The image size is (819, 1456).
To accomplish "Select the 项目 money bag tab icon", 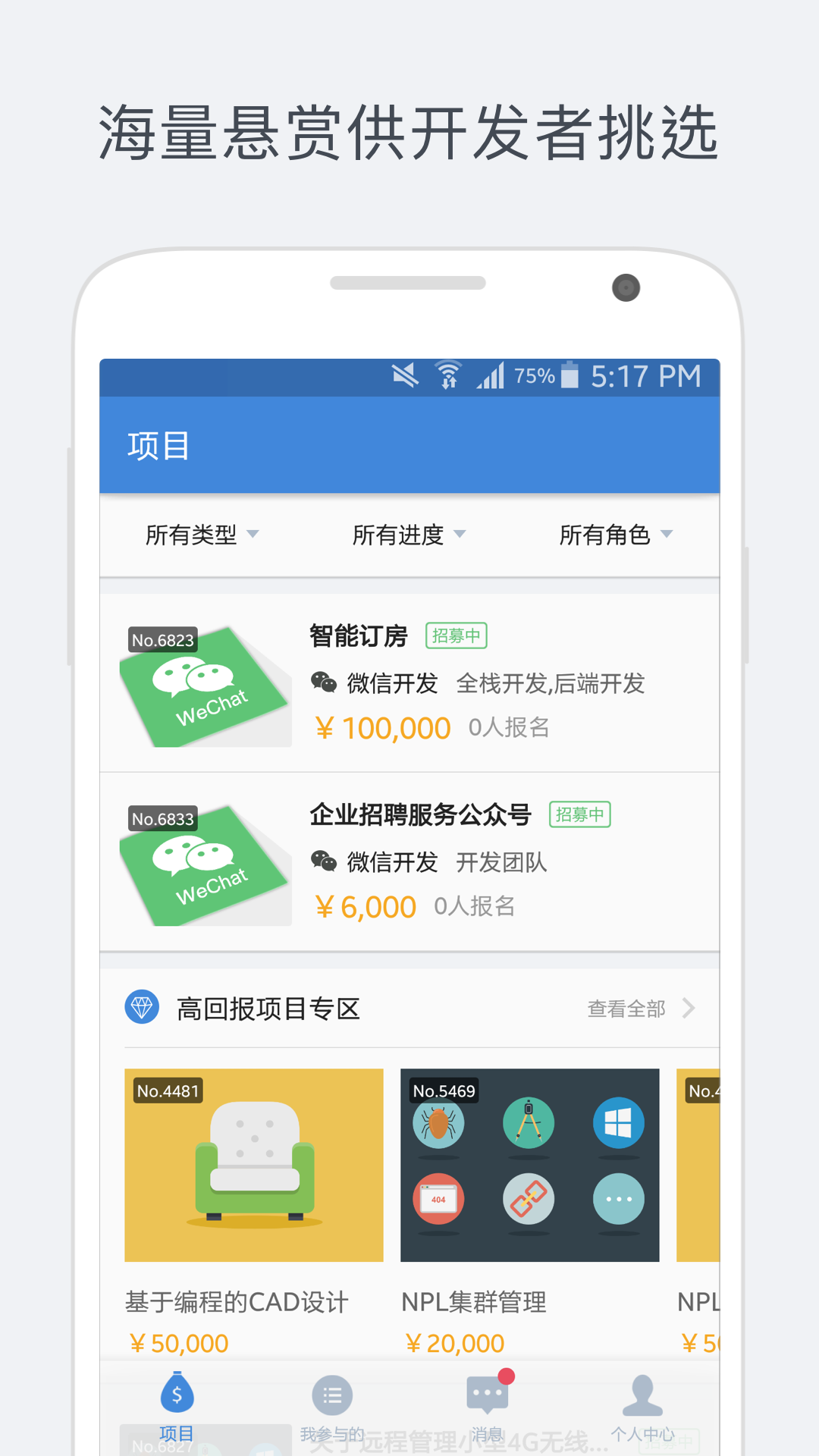I will tap(176, 1394).
